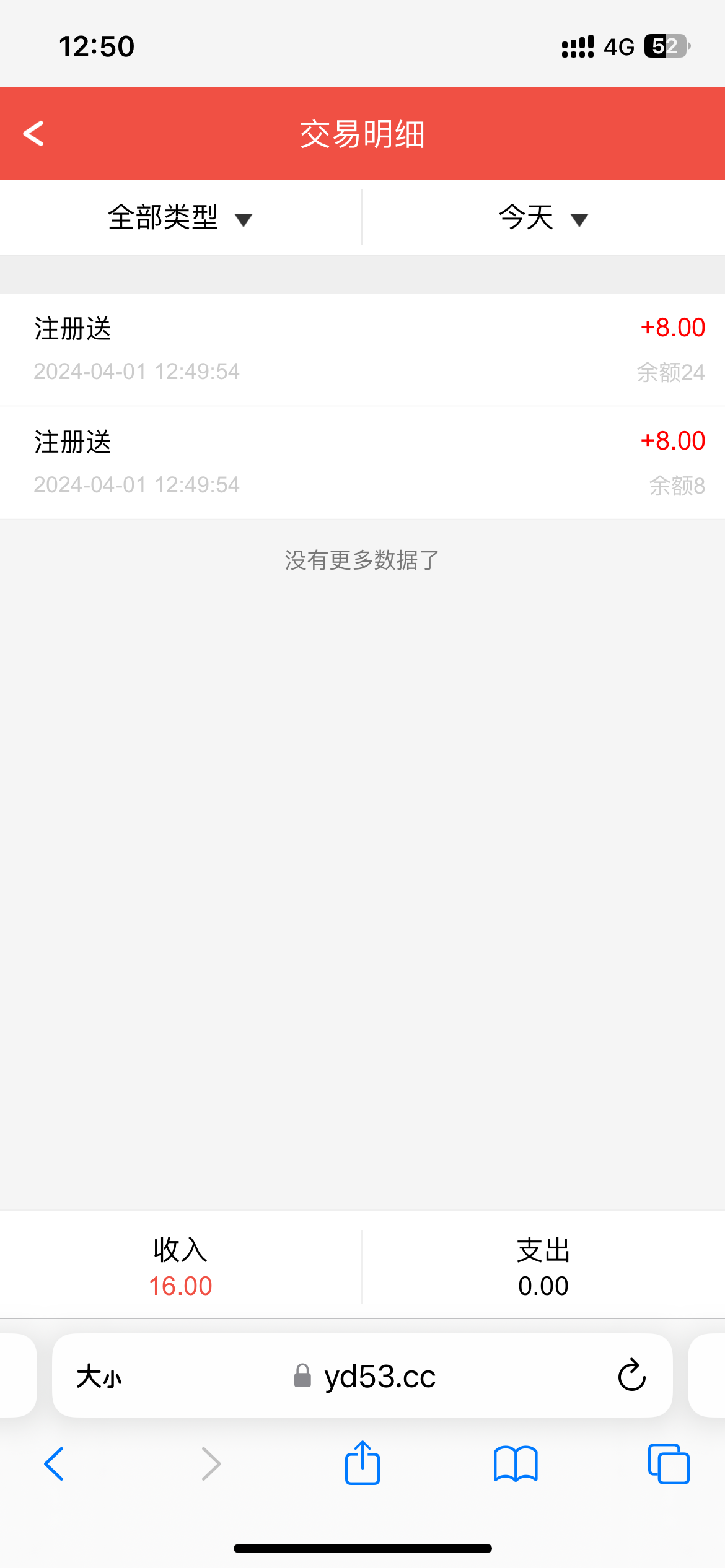The width and height of the screenshot is (725, 1568).
Task: Tap the +8.00 amount on second entry
Action: click(672, 440)
